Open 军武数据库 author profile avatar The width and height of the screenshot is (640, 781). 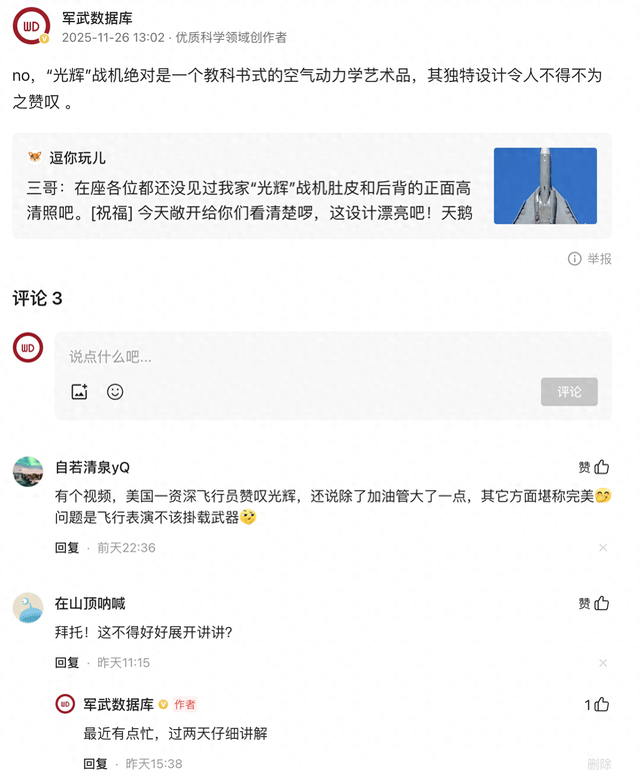31,26
